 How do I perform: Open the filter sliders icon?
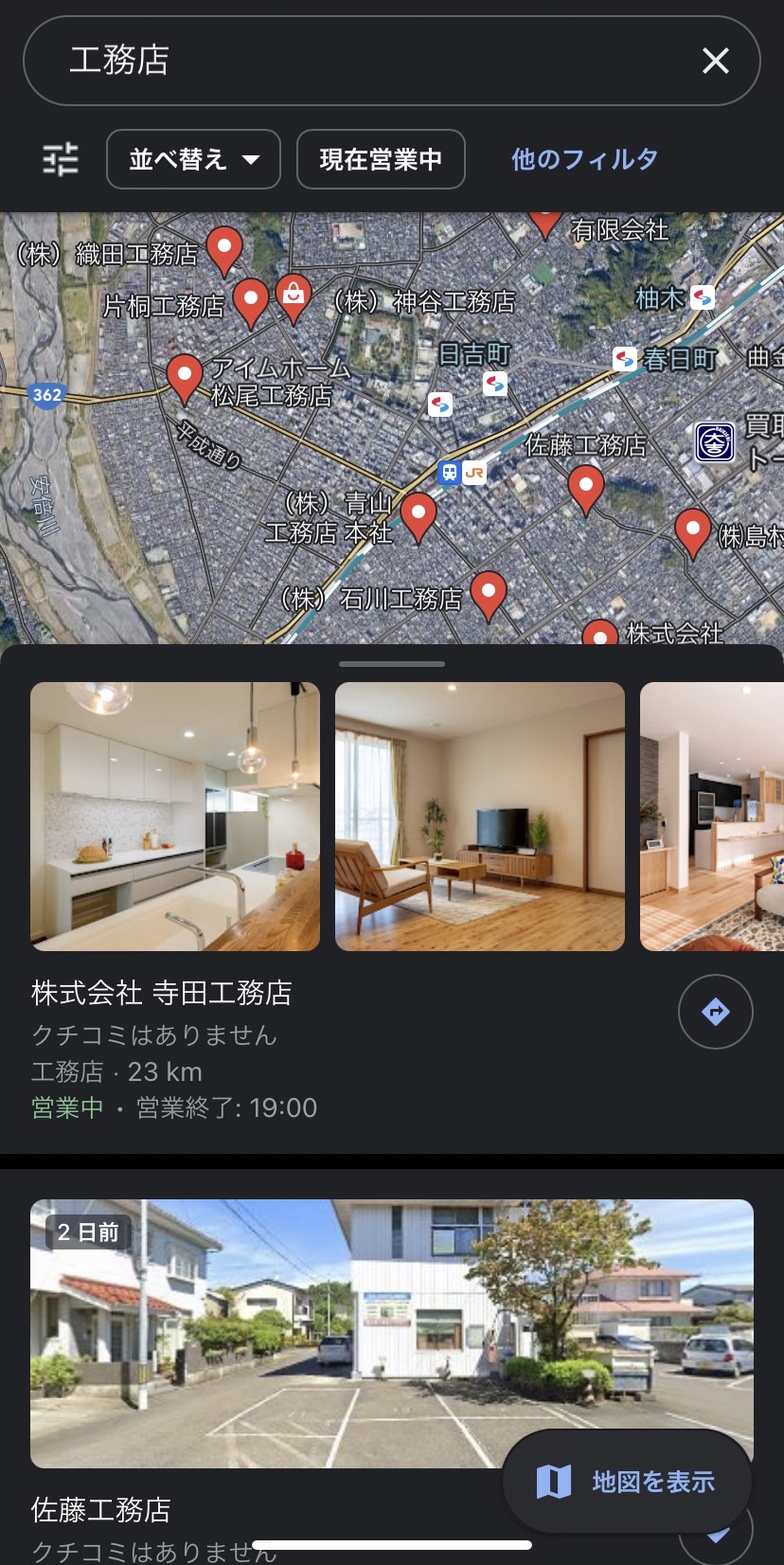pyautogui.click(x=61, y=159)
